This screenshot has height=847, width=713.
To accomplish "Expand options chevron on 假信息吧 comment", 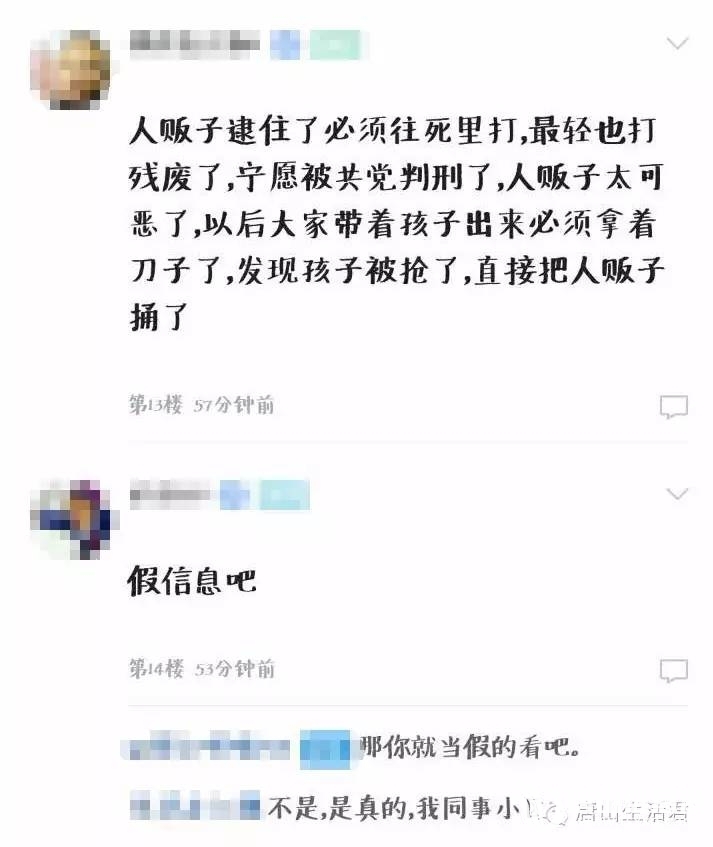I will coord(678,494).
